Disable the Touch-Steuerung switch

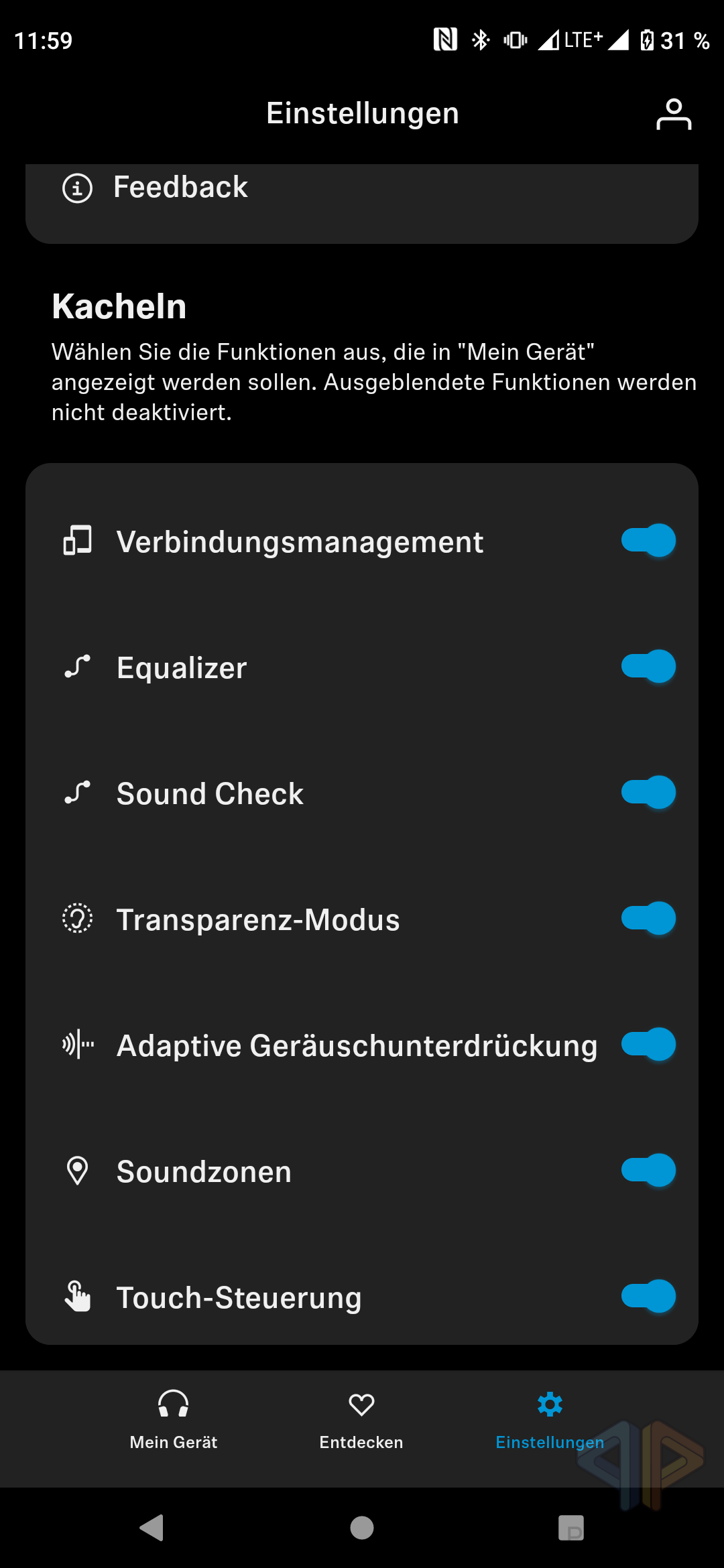(648, 1296)
